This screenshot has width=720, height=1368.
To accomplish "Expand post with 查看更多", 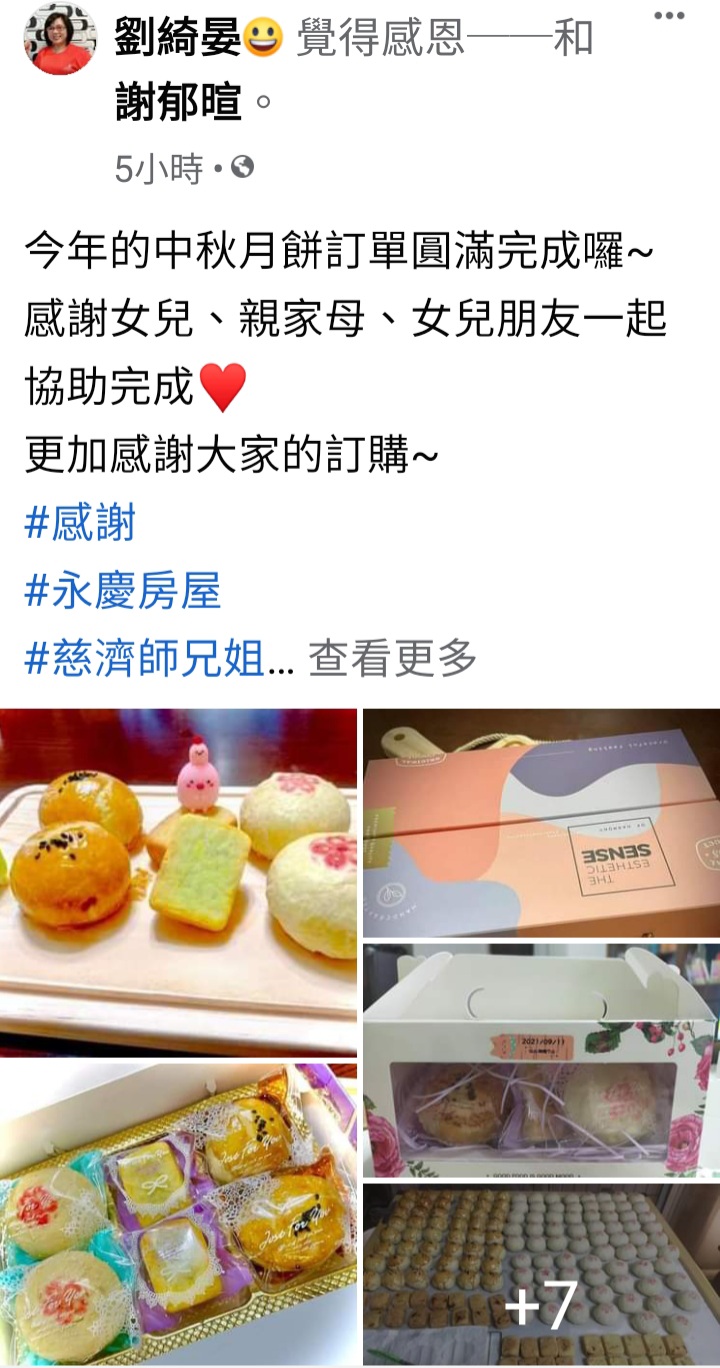I will pos(393,658).
